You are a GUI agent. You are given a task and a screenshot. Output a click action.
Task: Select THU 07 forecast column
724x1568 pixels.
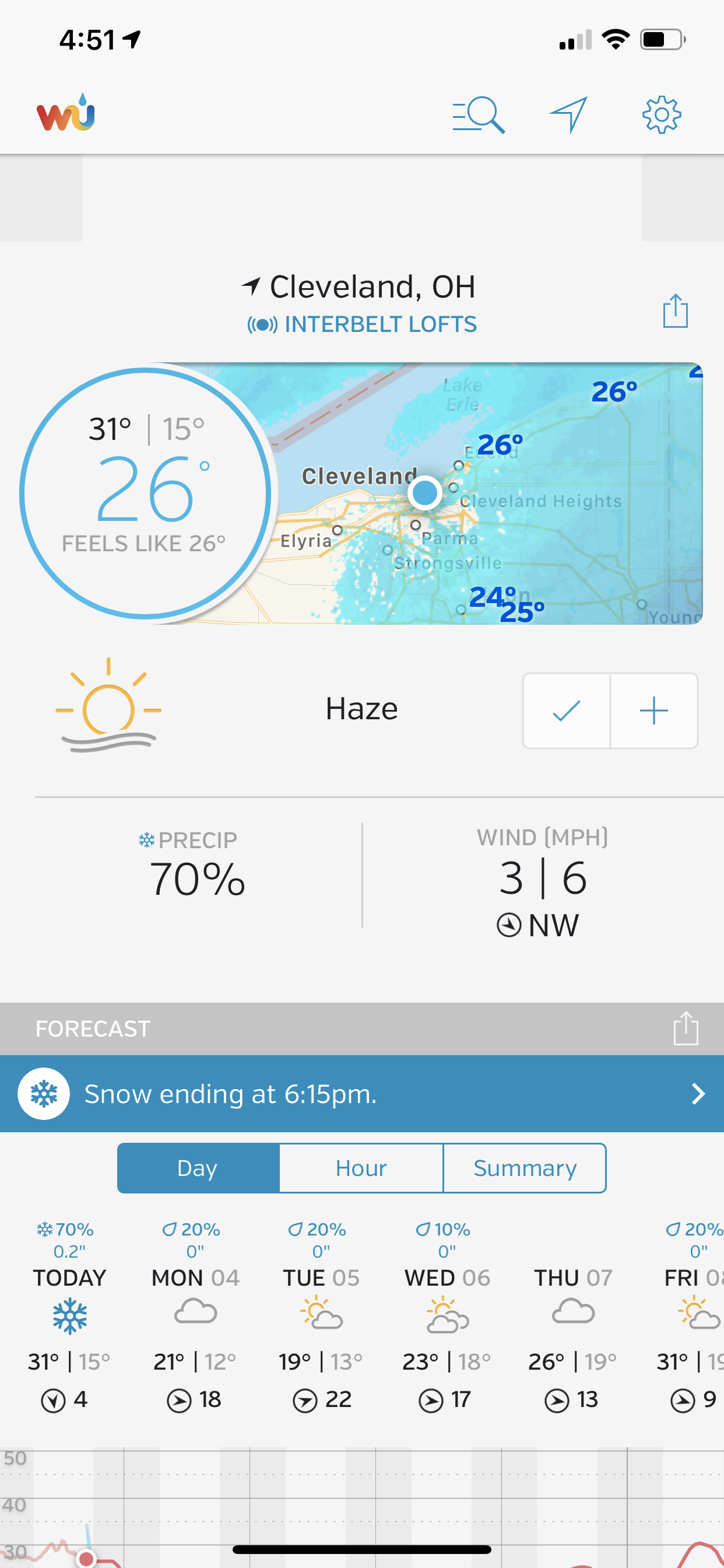point(573,1315)
